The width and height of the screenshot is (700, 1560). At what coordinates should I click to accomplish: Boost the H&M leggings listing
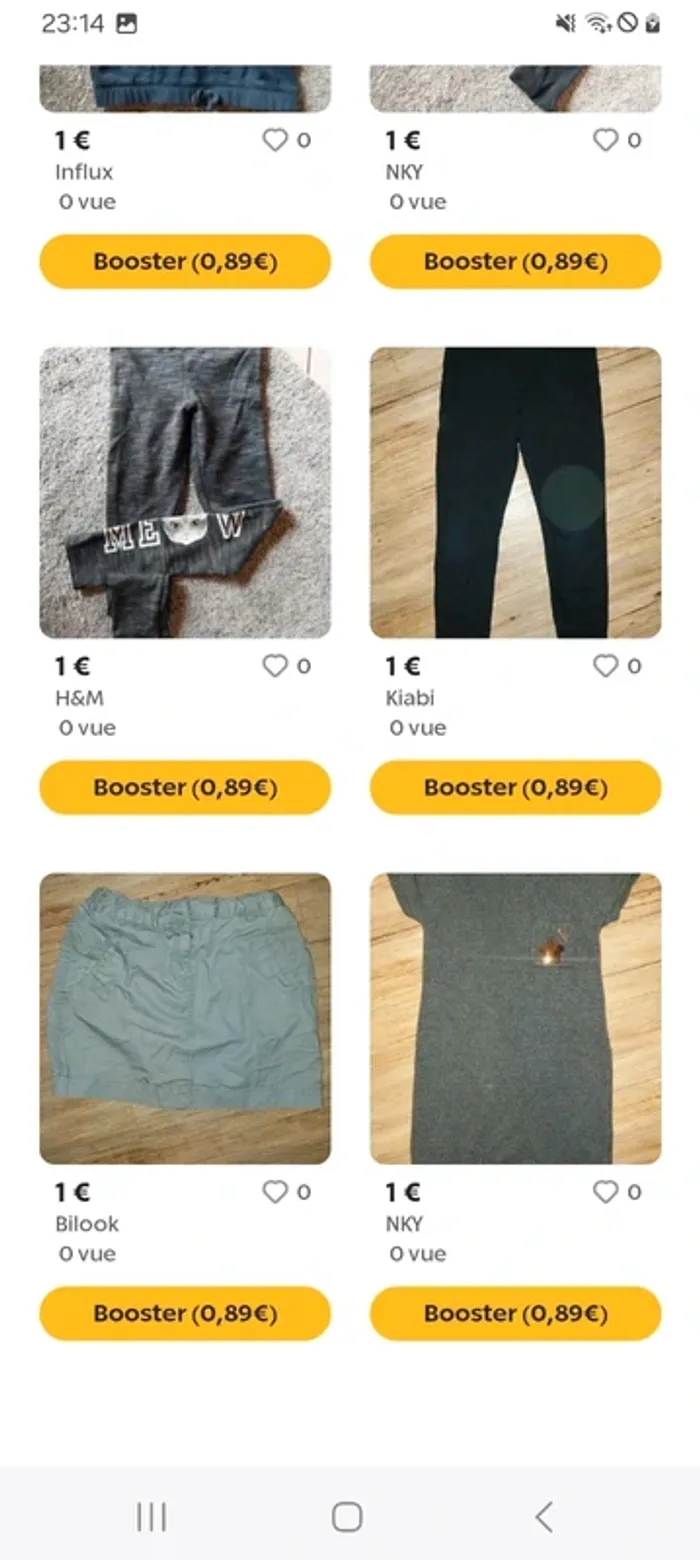click(x=185, y=788)
